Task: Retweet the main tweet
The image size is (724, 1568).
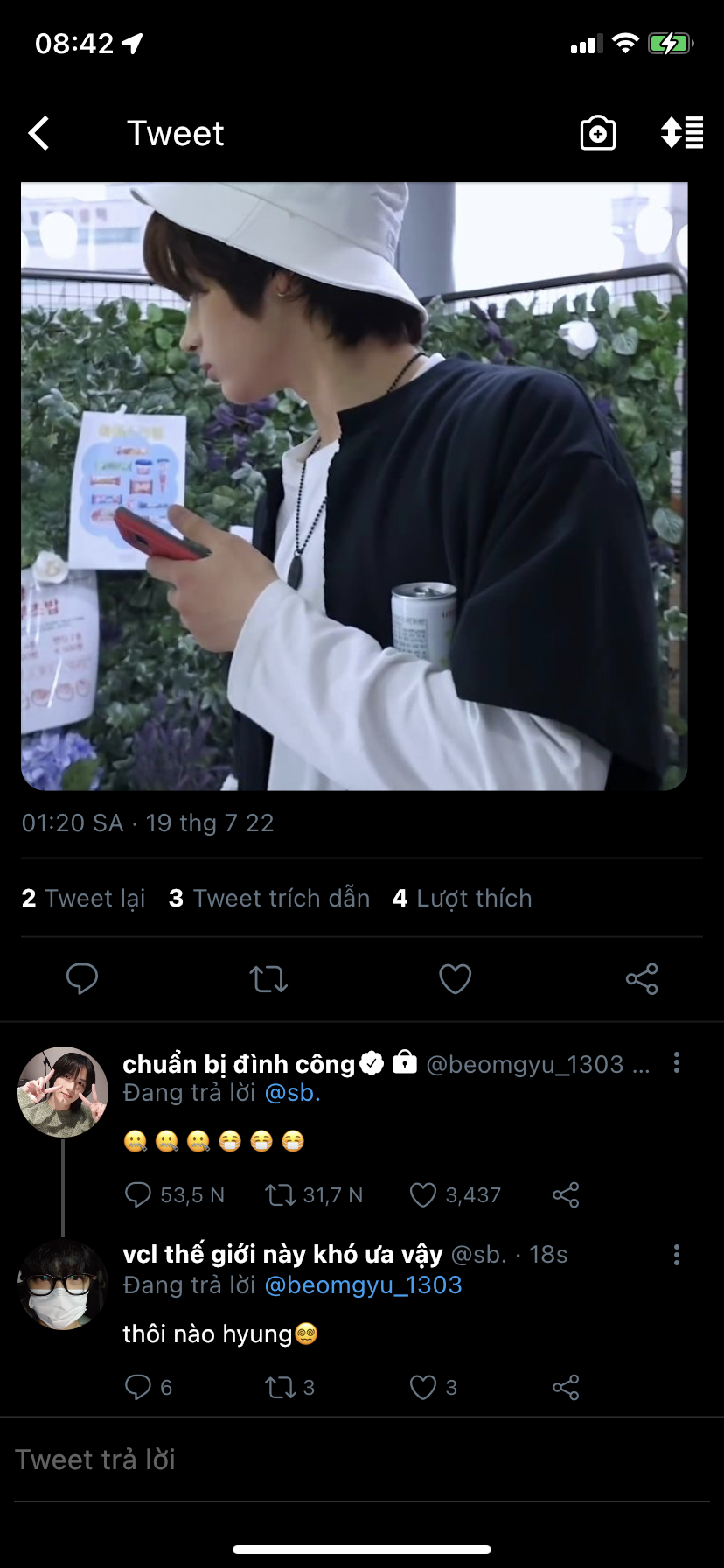Action: [x=268, y=978]
